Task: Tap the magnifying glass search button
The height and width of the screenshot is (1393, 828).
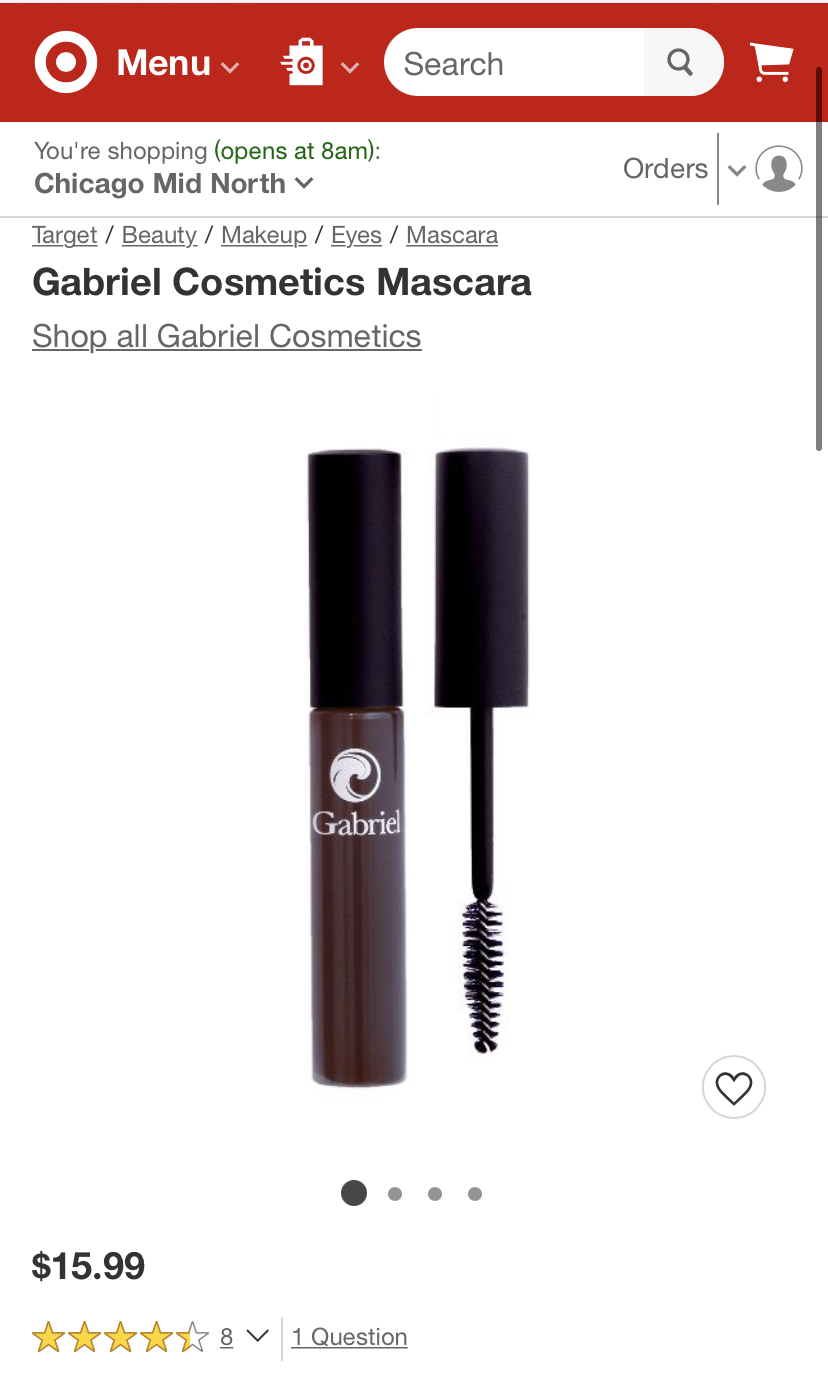Action: 681,63
